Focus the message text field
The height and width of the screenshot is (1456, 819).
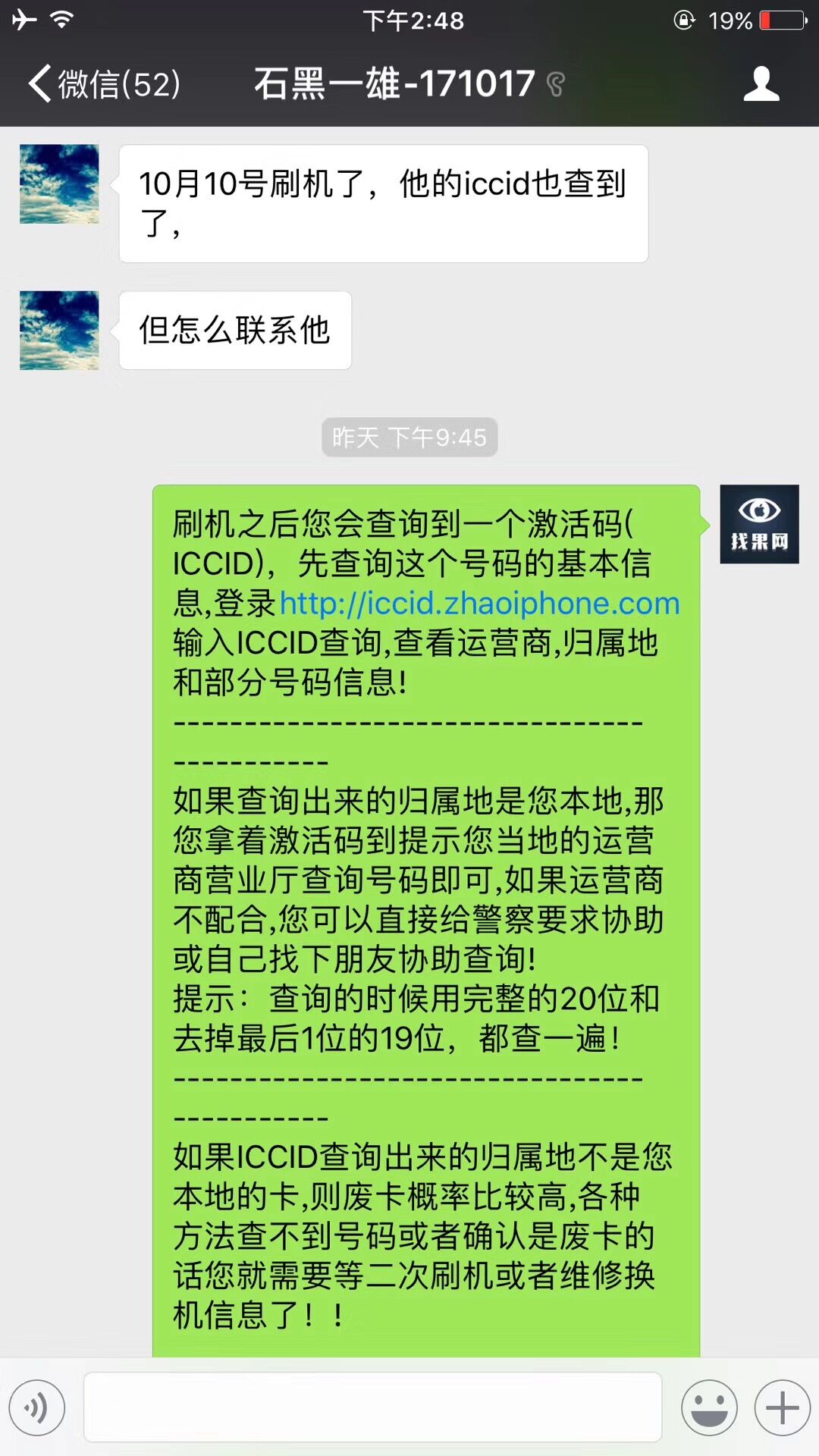(x=372, y=1407)
